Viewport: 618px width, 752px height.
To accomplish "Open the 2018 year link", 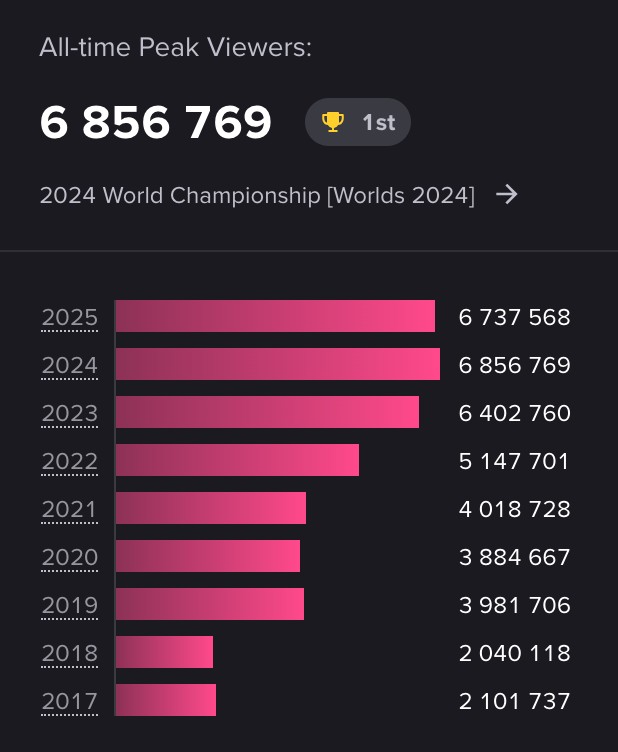I will pos(69,654).
